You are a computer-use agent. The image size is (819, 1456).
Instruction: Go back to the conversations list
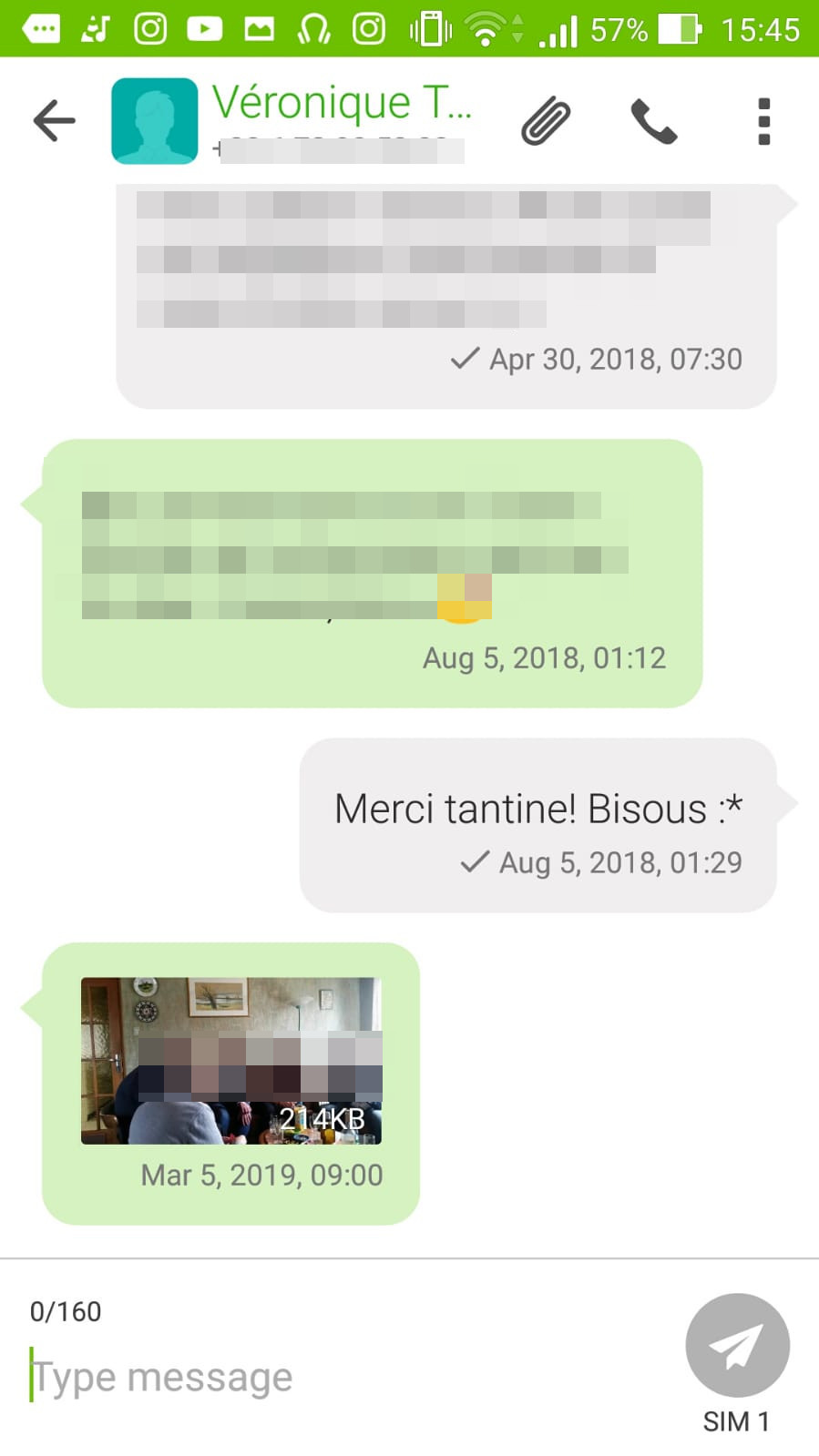(54, 121)
